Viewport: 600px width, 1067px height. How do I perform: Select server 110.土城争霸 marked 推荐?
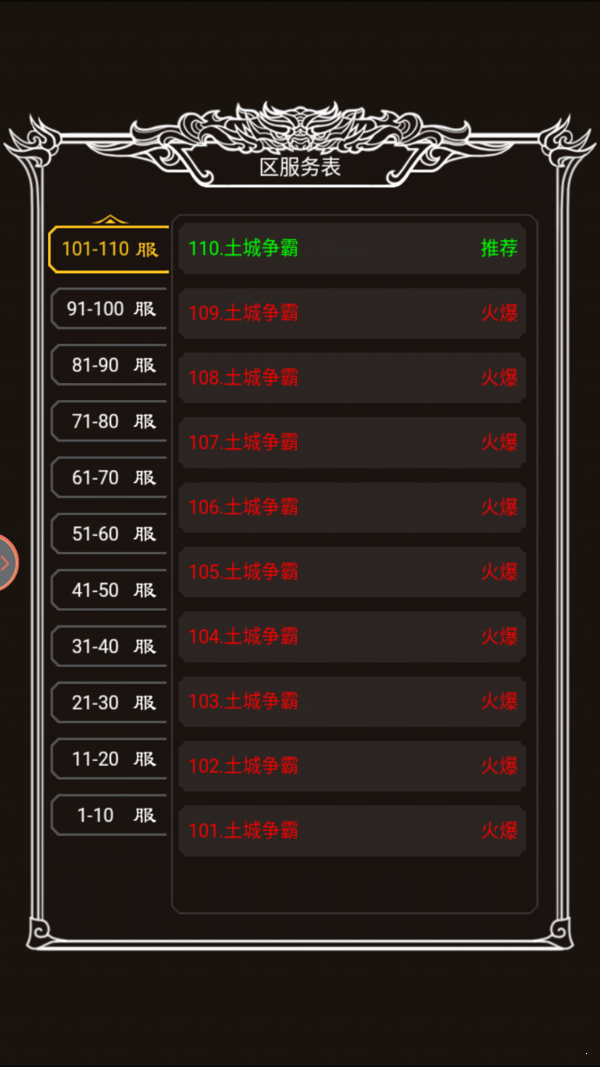click(352, 248)
